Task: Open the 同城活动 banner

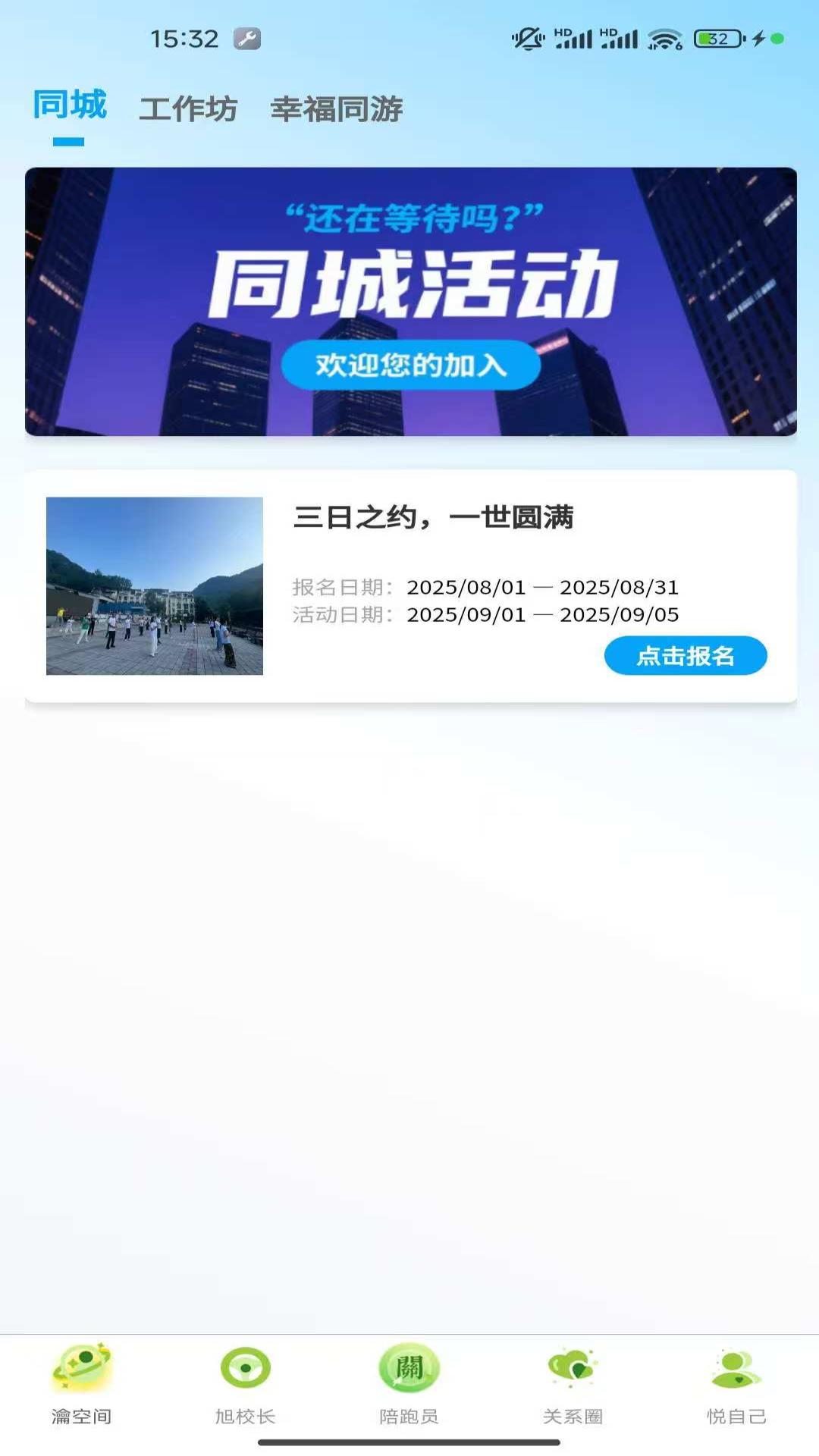Action: click(409, 284)
